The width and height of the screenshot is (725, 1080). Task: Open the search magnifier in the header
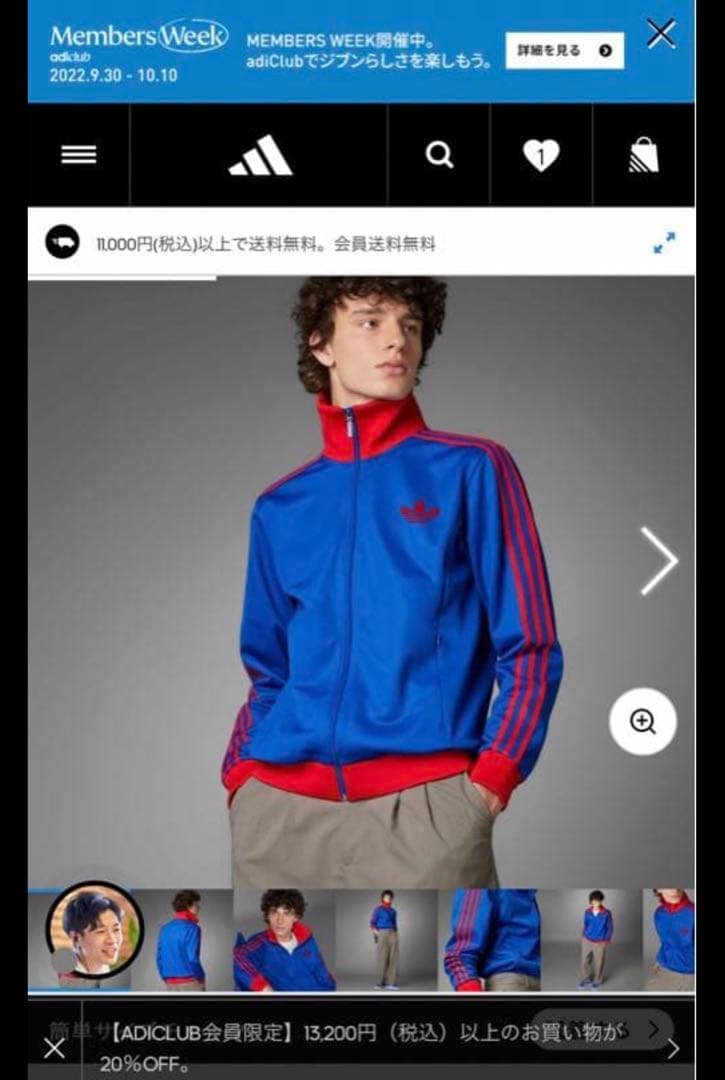coord(438,154)
